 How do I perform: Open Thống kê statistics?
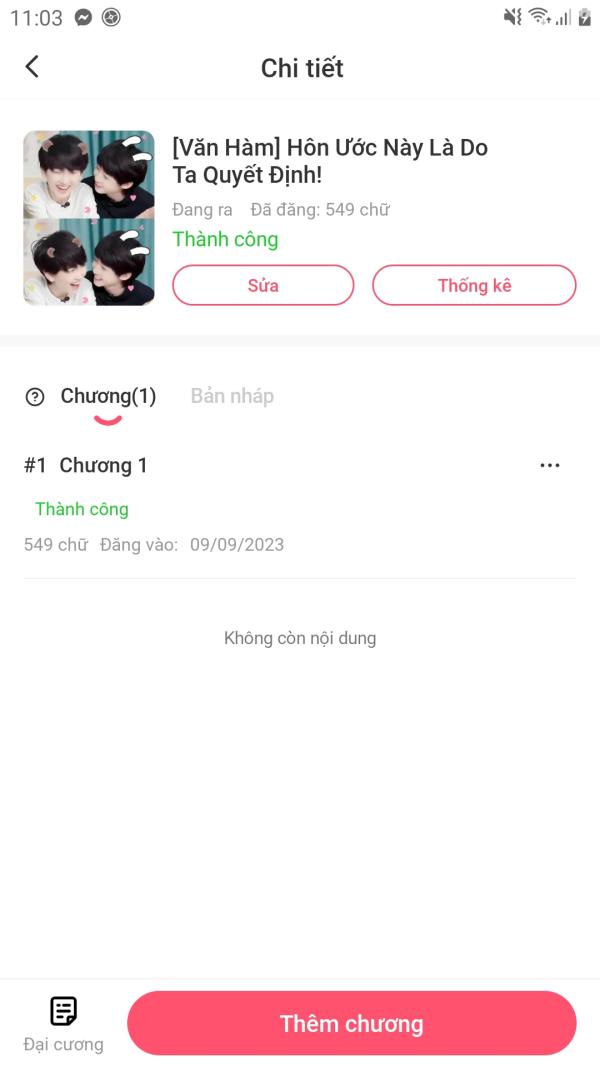pos(474,285)
